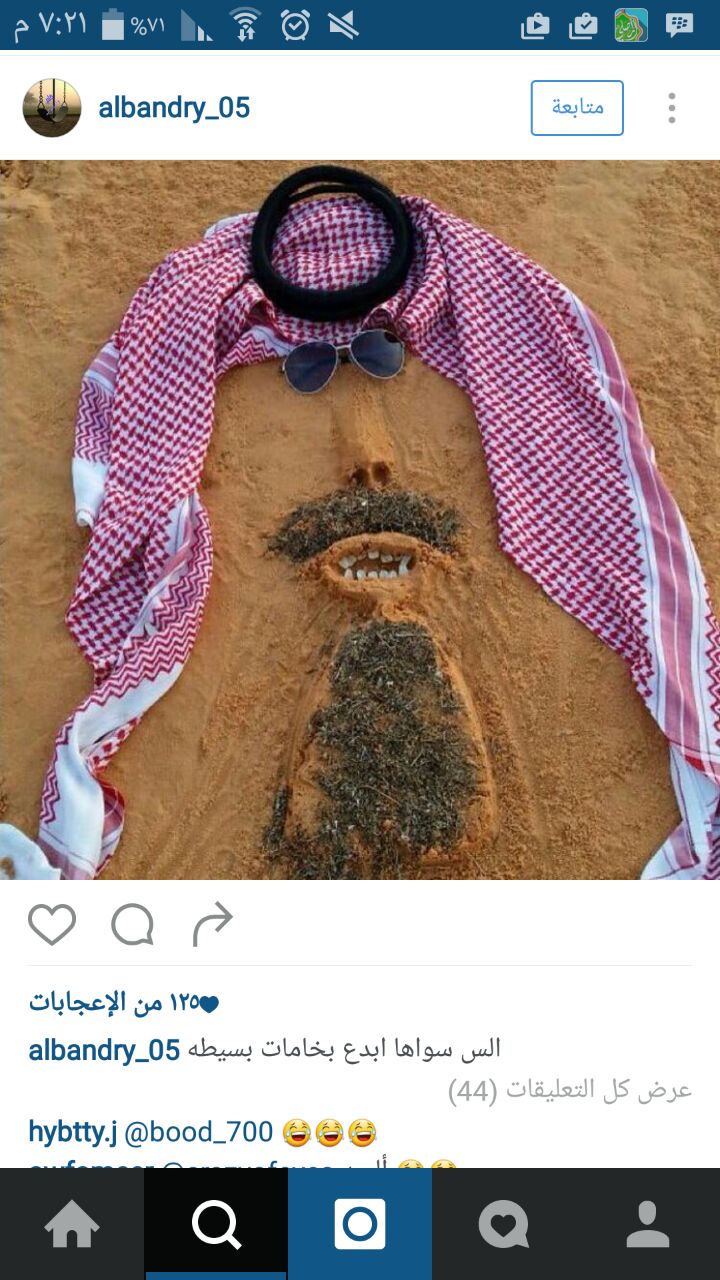This screenshot has height=1280, width=720.
Task: Switch to the Search tab
Action: pyautogui.click(x=216, y=1224)
